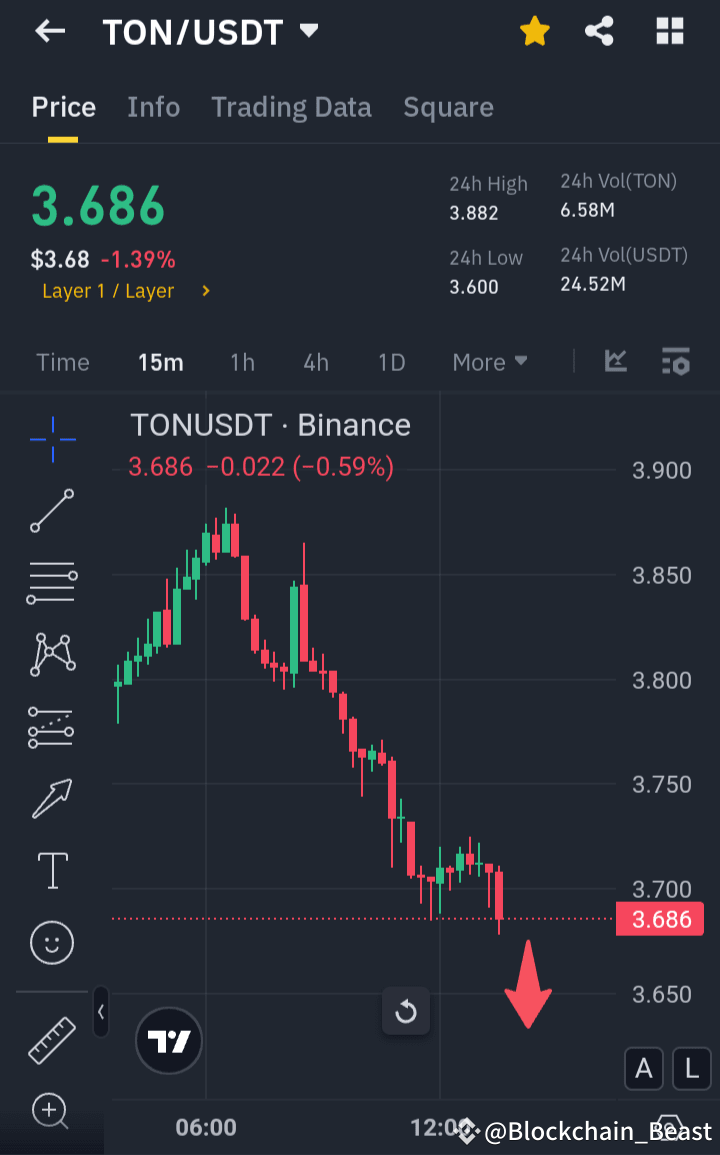This screenshot has height=1155, width=720.
Task: Select the trend line drawing tool
Action: click(x=51, y=511)
